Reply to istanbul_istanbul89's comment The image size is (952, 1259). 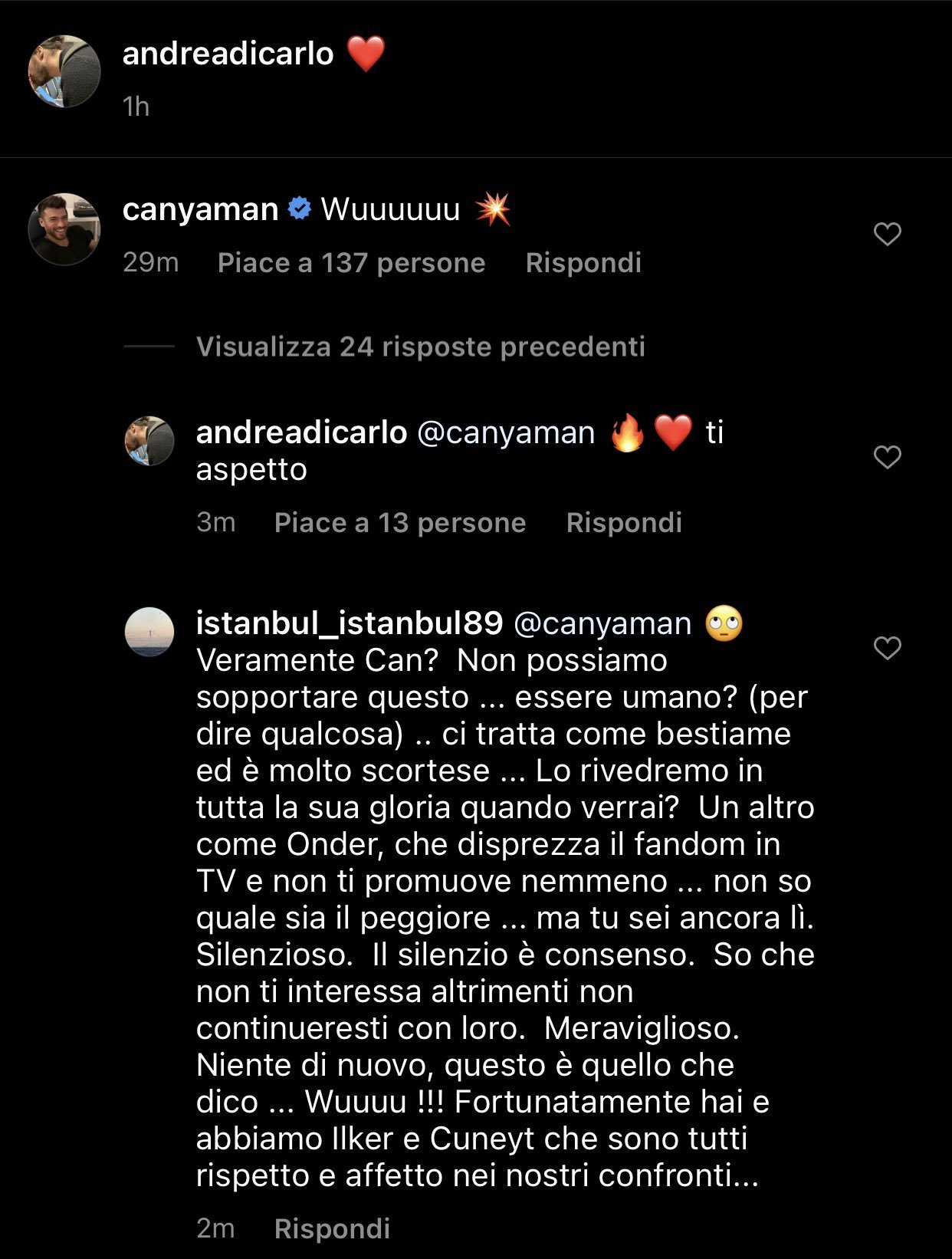332,1228
